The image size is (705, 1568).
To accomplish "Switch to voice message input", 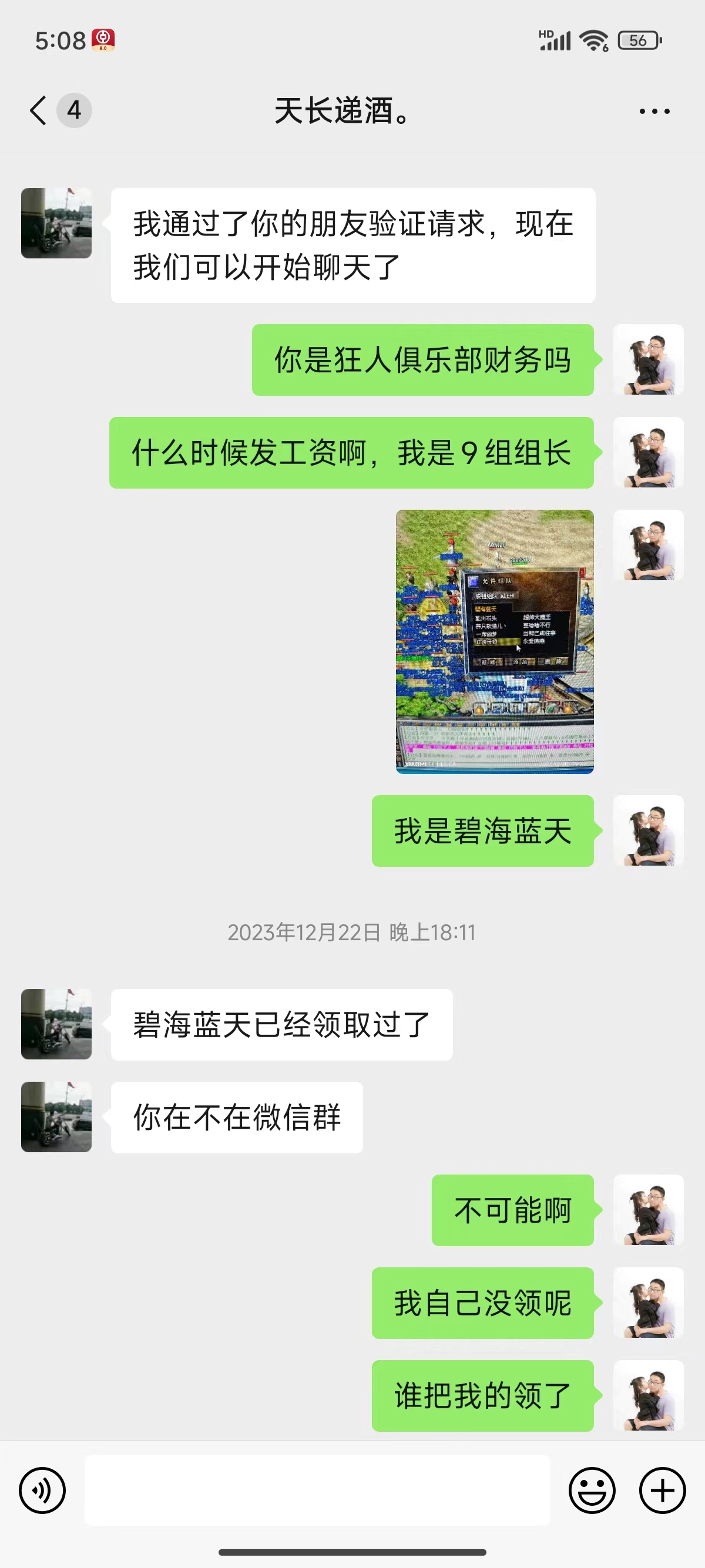I will click(x=42, y=1490).
